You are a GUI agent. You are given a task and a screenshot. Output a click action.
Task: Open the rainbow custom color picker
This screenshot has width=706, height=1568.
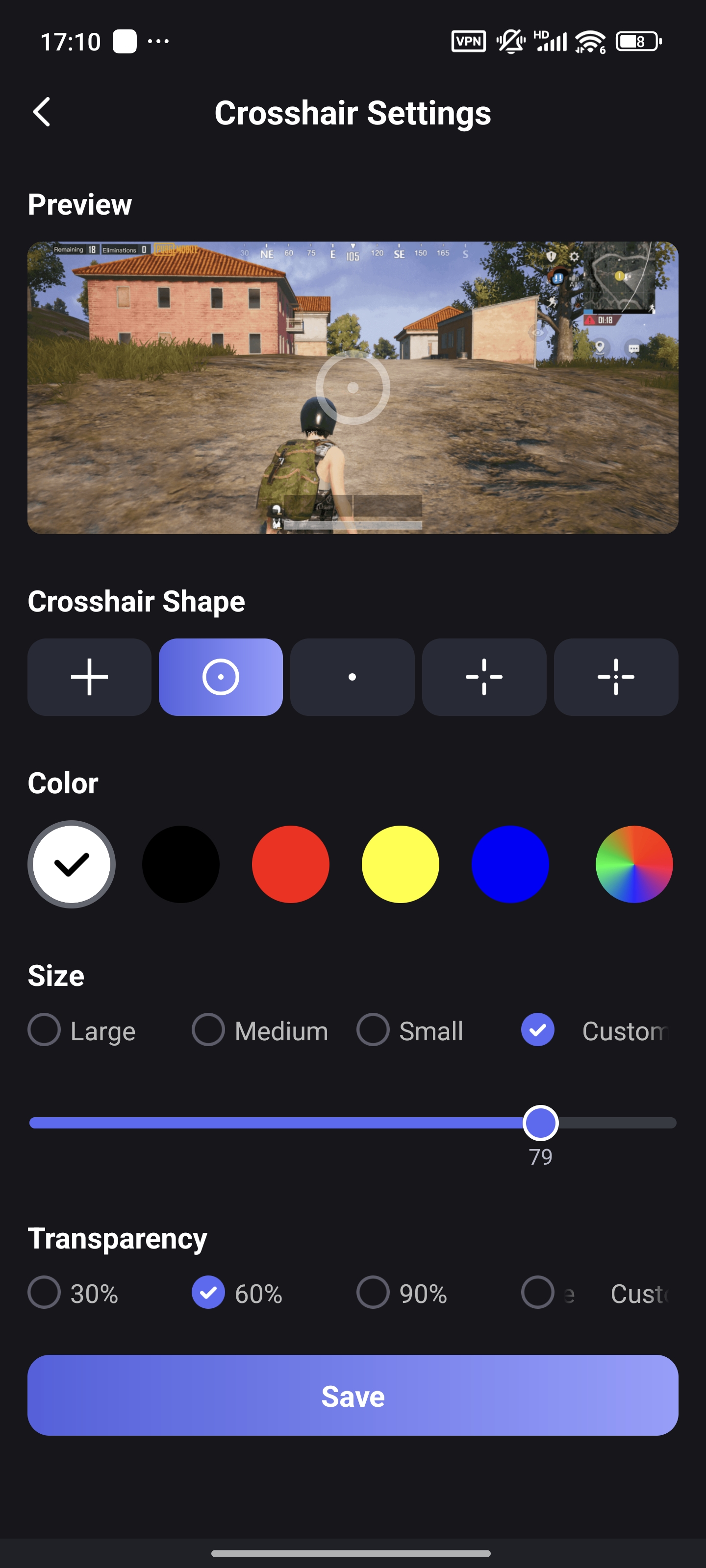pos(633,864)
